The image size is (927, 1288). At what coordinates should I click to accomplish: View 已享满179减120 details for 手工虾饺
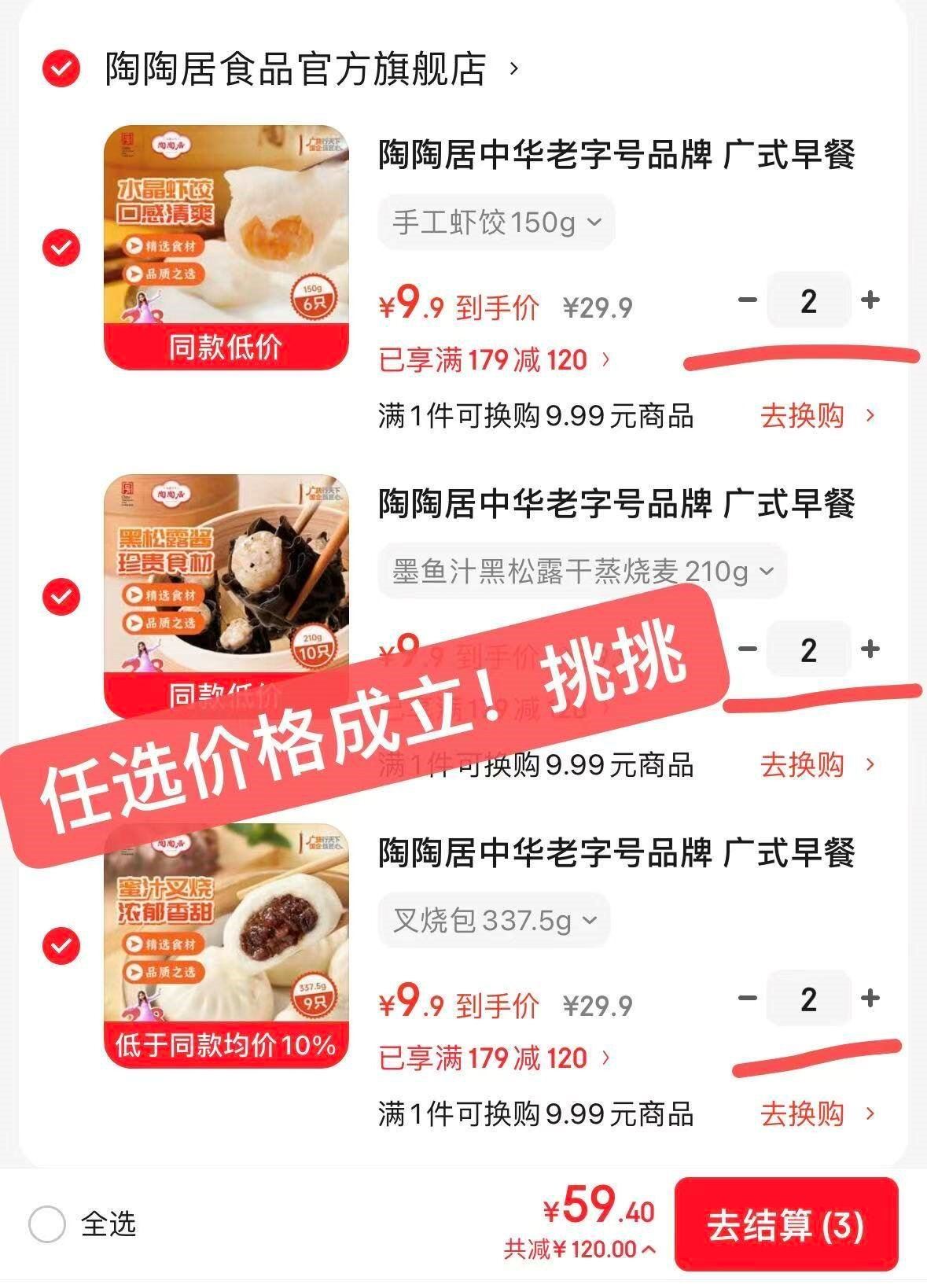495,360
